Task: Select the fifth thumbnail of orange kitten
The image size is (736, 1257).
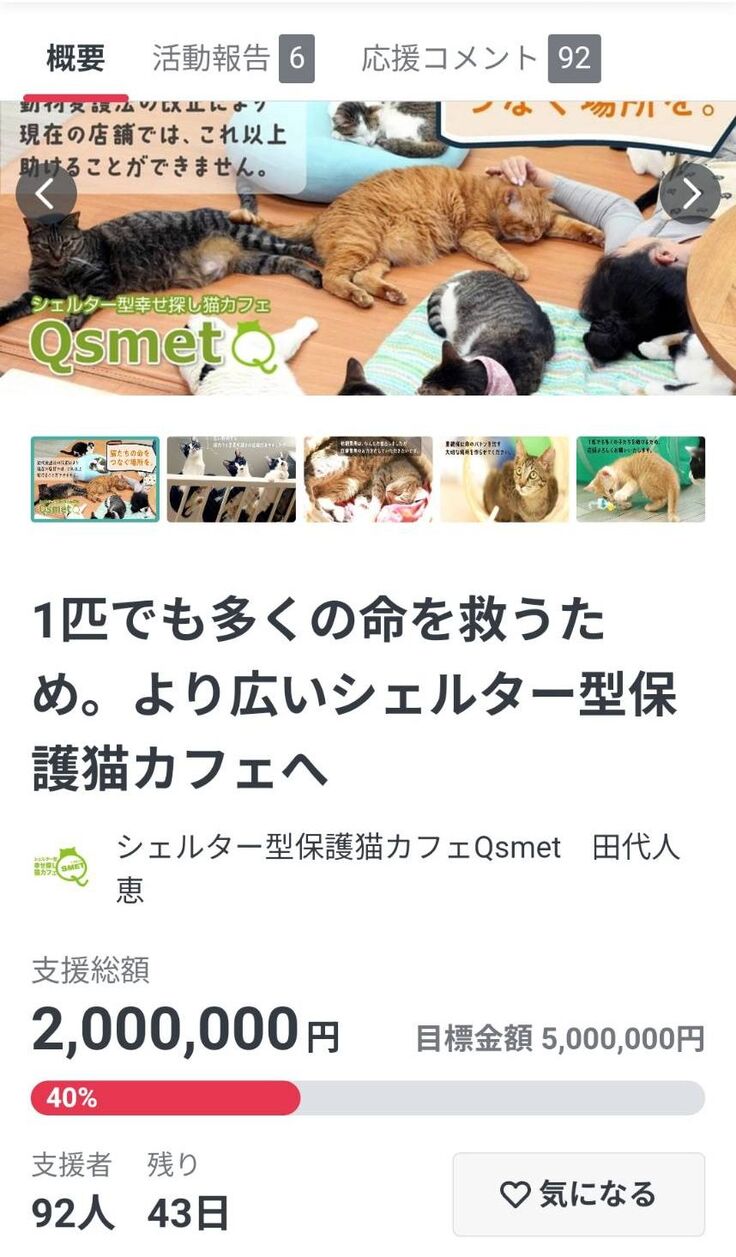Action: [640, 479]
